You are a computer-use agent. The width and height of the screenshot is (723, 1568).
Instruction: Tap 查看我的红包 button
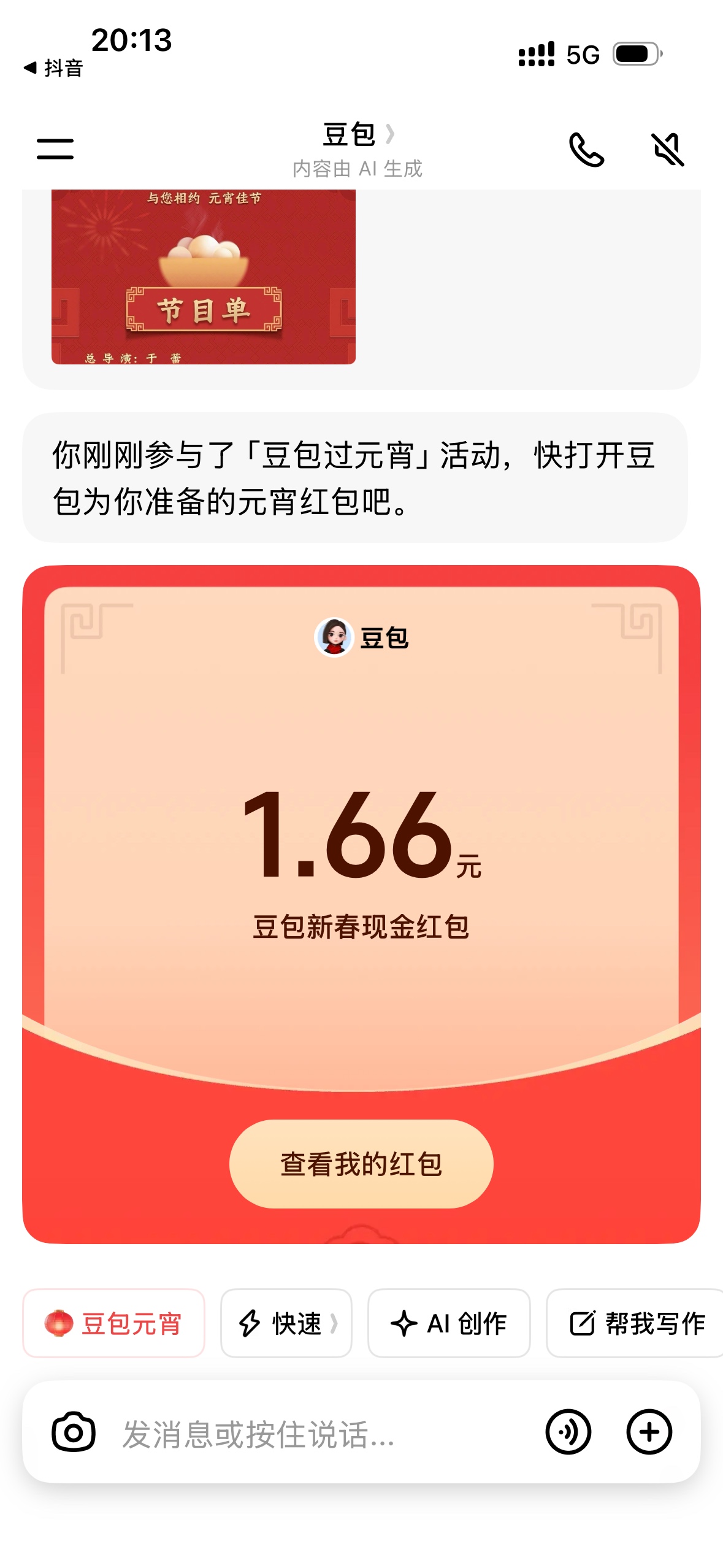pos(361,1164)
